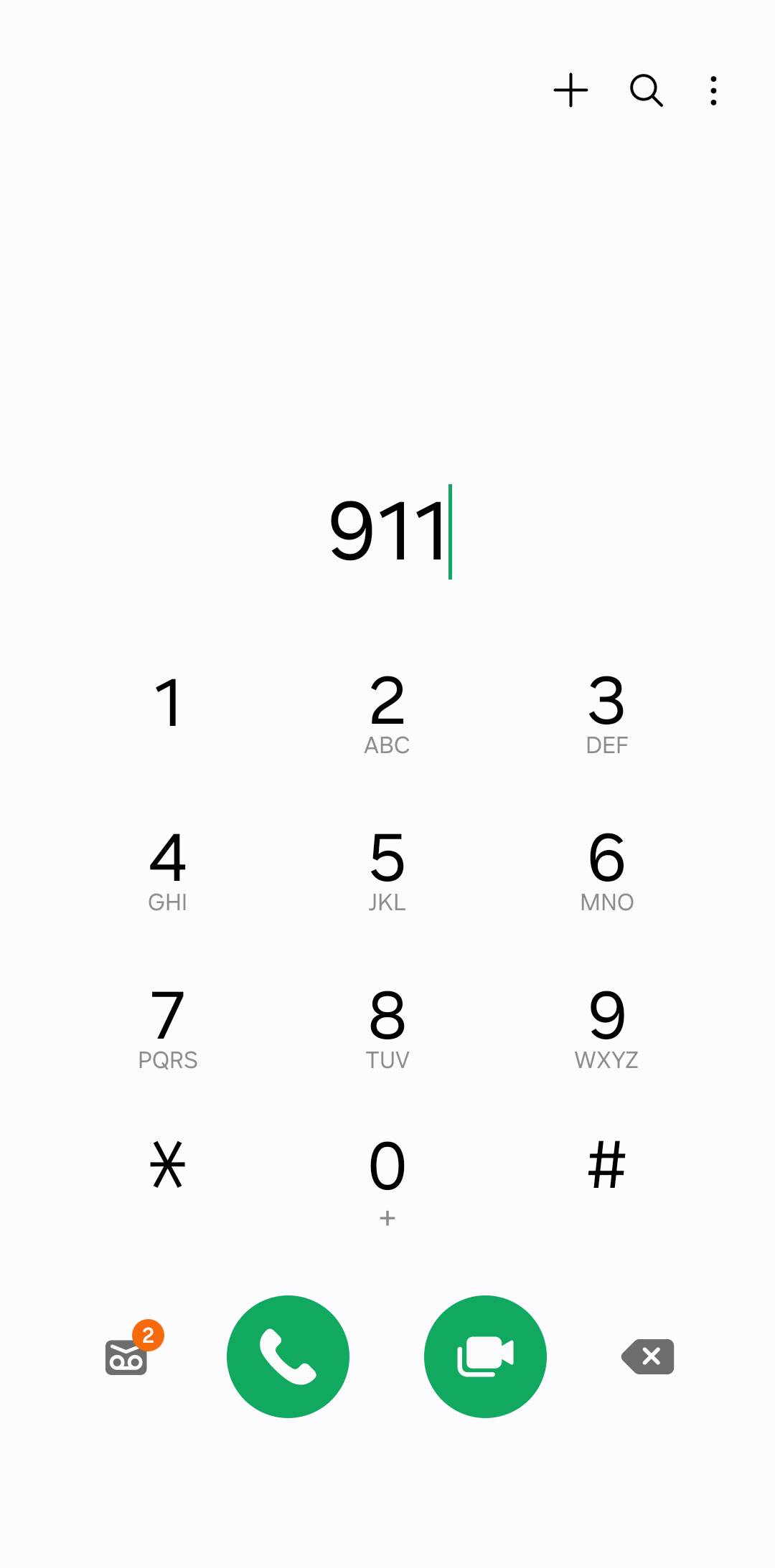
Task: Dial digit 6 MNO
Action: [x=606, y=869]
